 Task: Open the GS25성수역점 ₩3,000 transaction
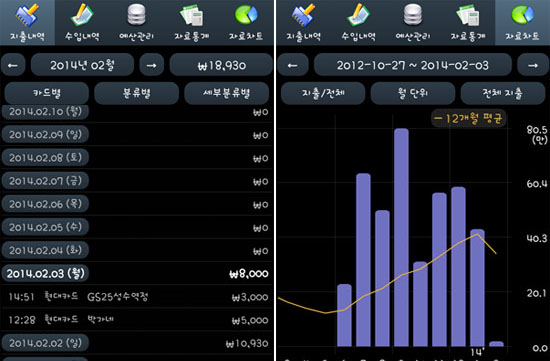tap(137, 297)
